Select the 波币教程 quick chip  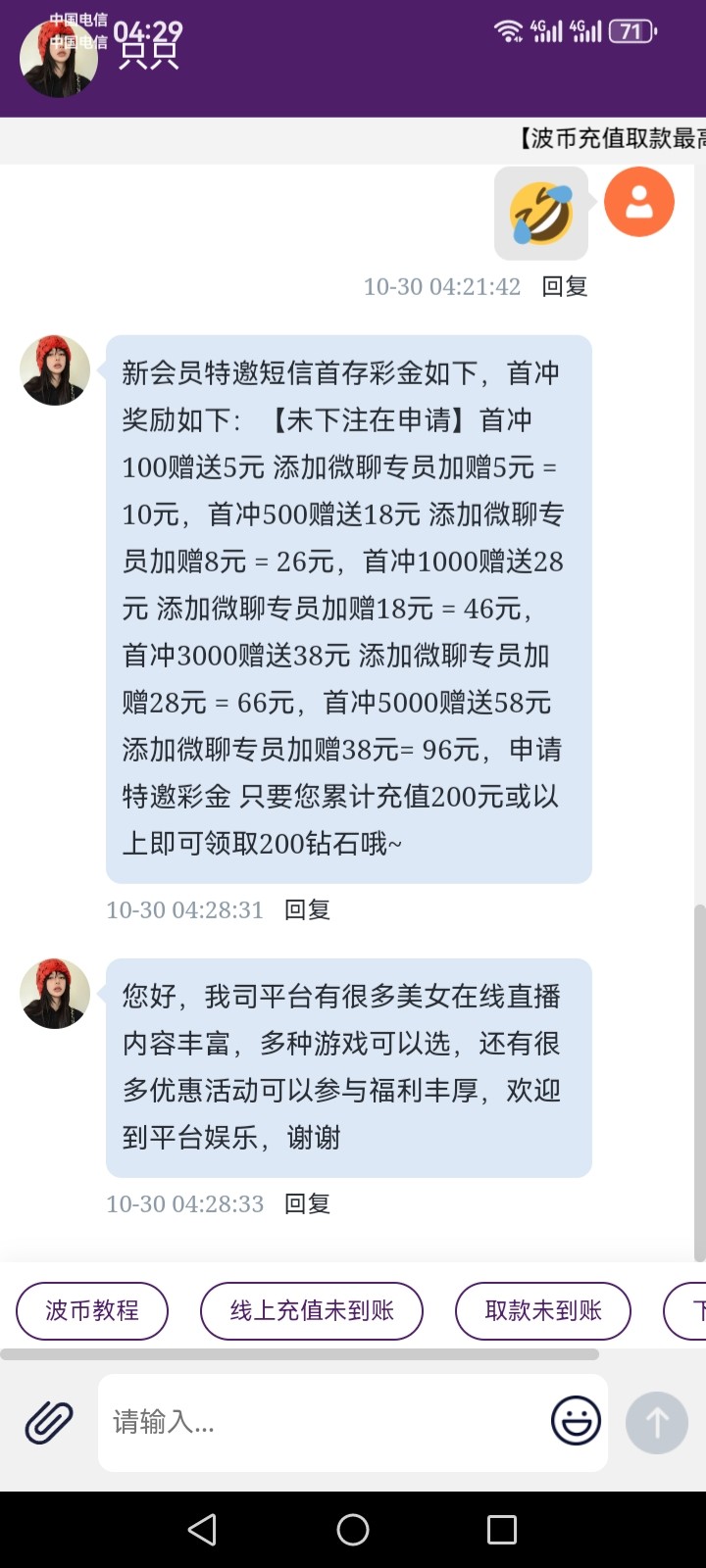tap(92, 1311)
